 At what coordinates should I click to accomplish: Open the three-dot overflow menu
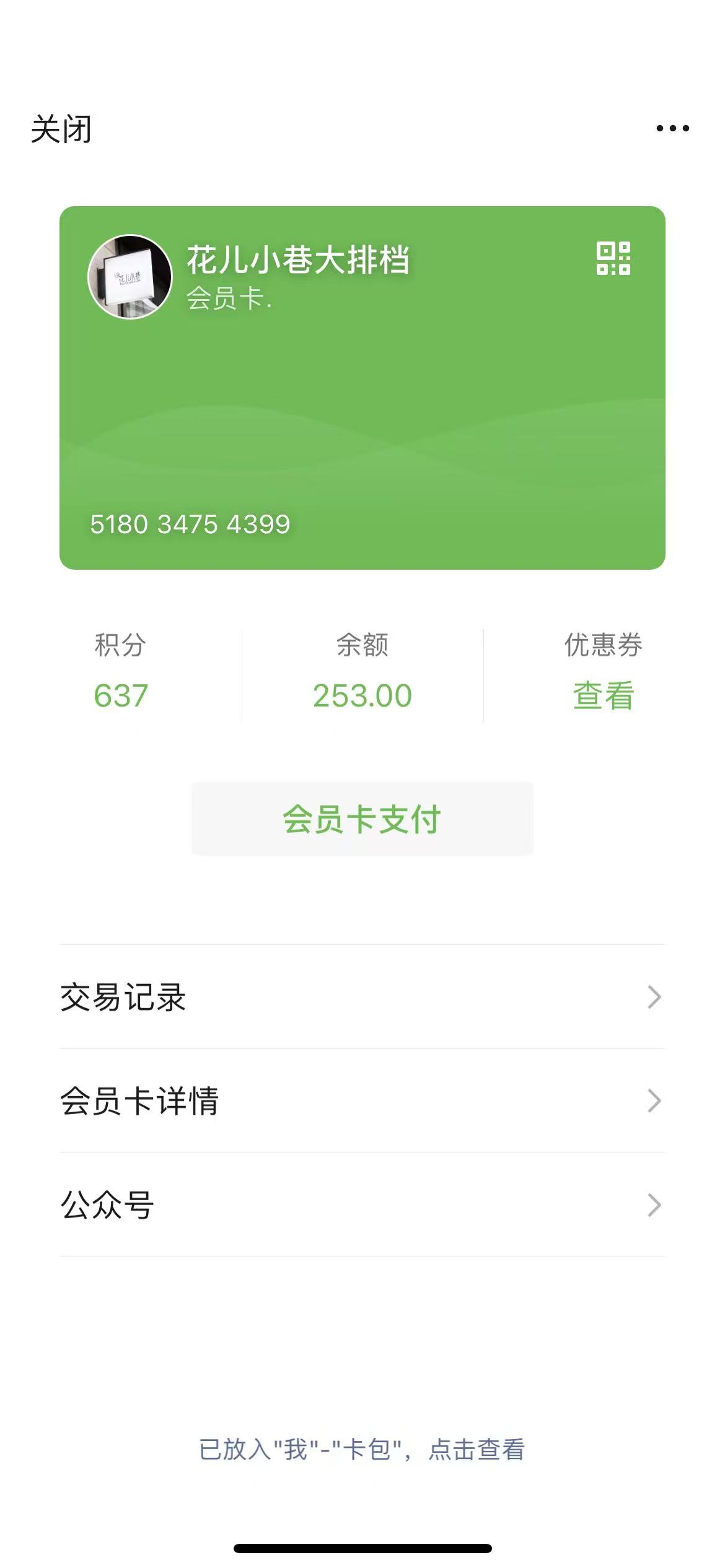672,128
